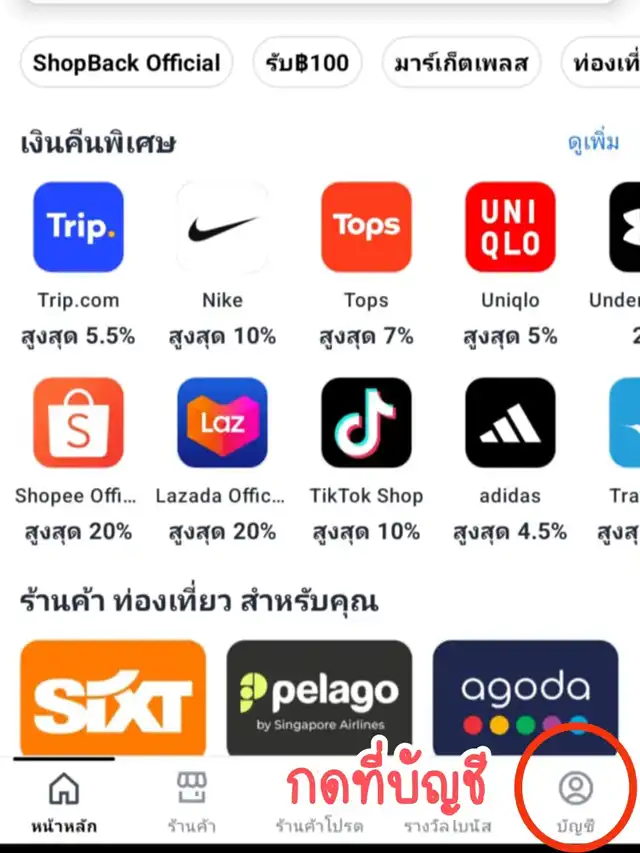This screenshot has height=853, width=640.
Task: Open the Nike store
Action: pos(222,227)
